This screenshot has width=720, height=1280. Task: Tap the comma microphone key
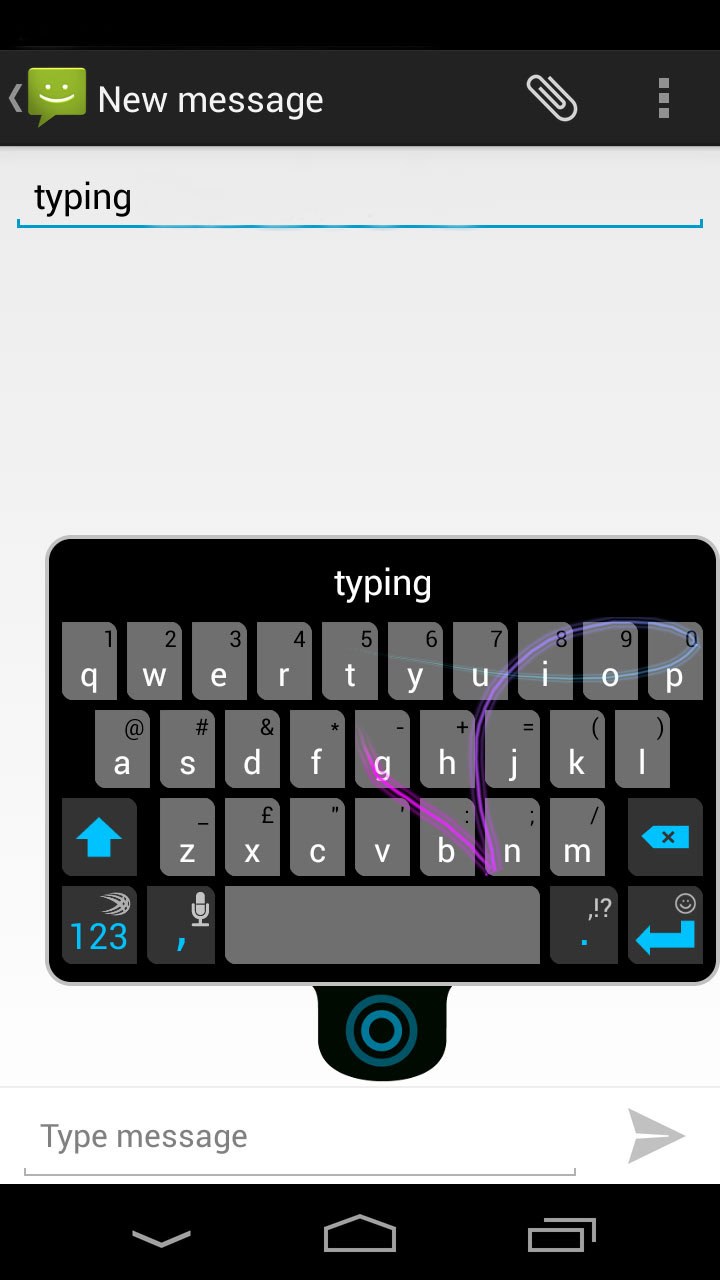181,925
